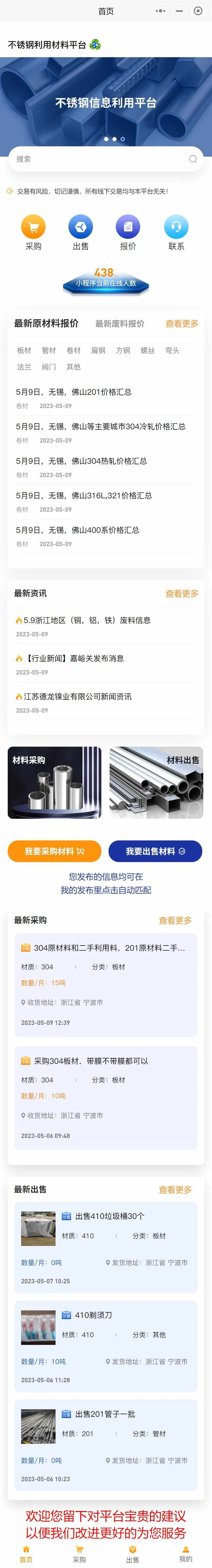Select the 法兰 category chip
The height and width of the screenshot is (1568, 212).
pyautogui.click(x=24, y=367)
